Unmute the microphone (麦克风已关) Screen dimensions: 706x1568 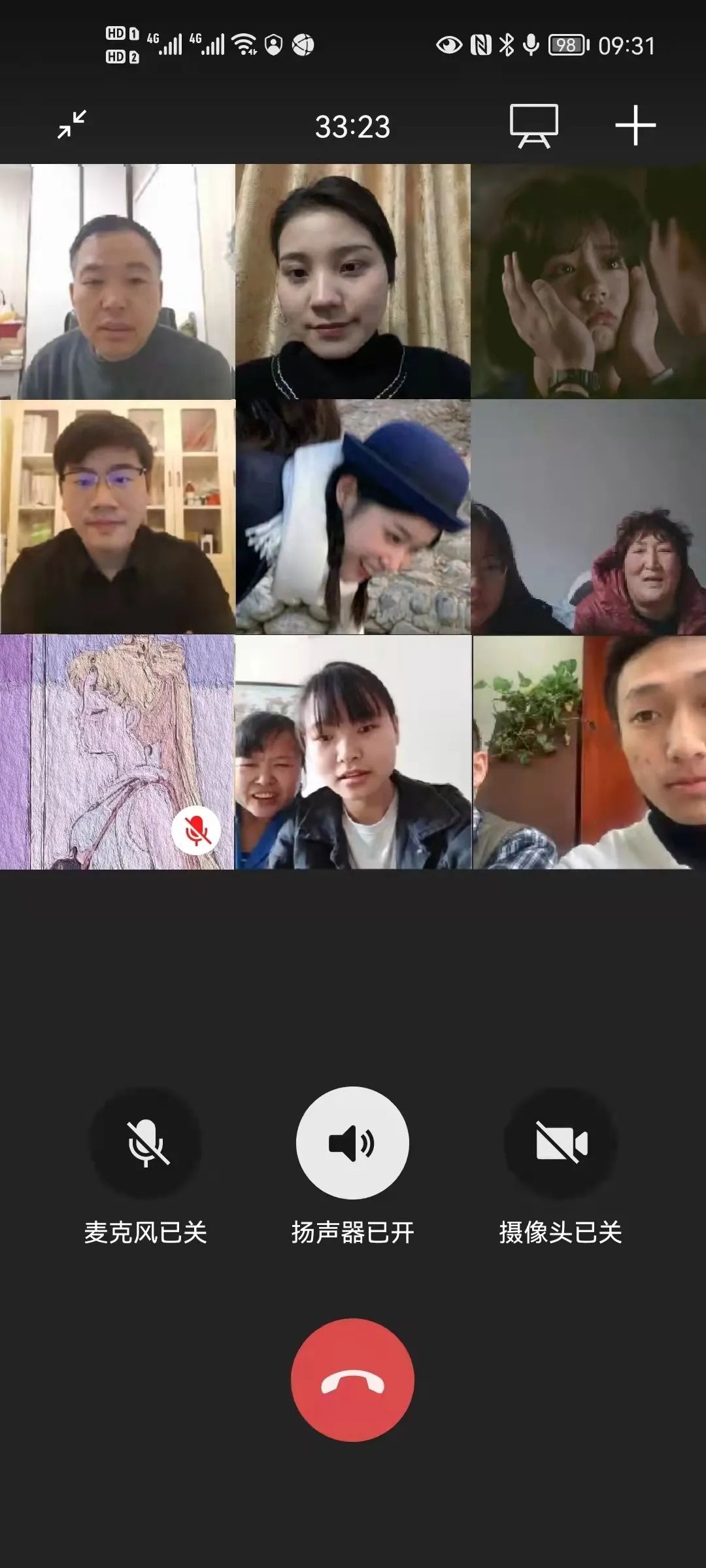tap(146, 1143)
